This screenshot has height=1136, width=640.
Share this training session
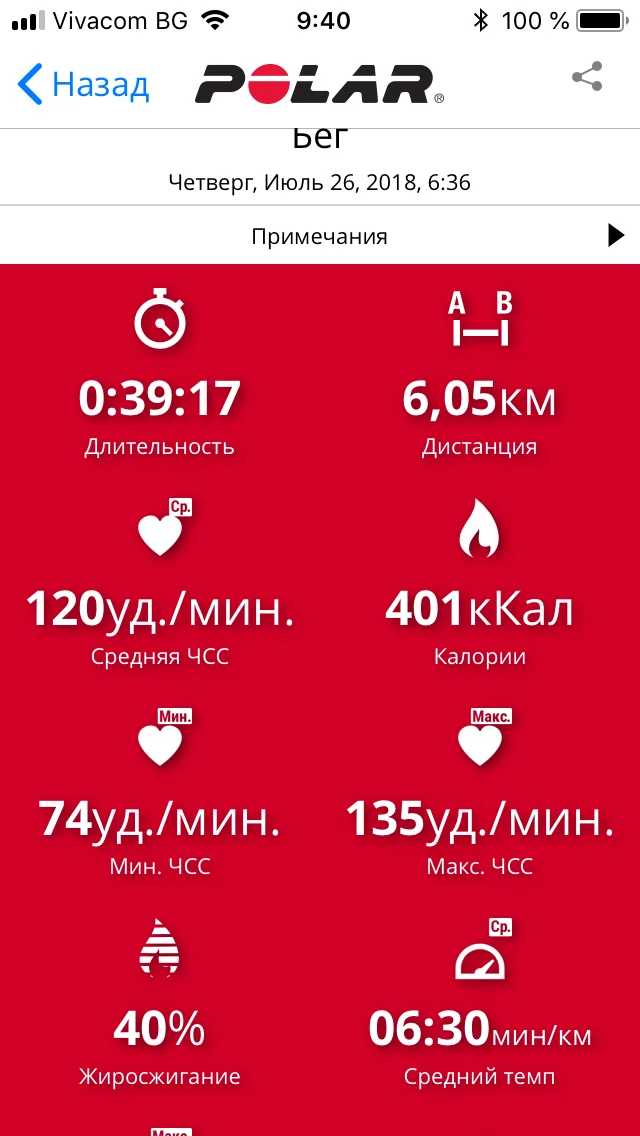click(x=587, y=78)
